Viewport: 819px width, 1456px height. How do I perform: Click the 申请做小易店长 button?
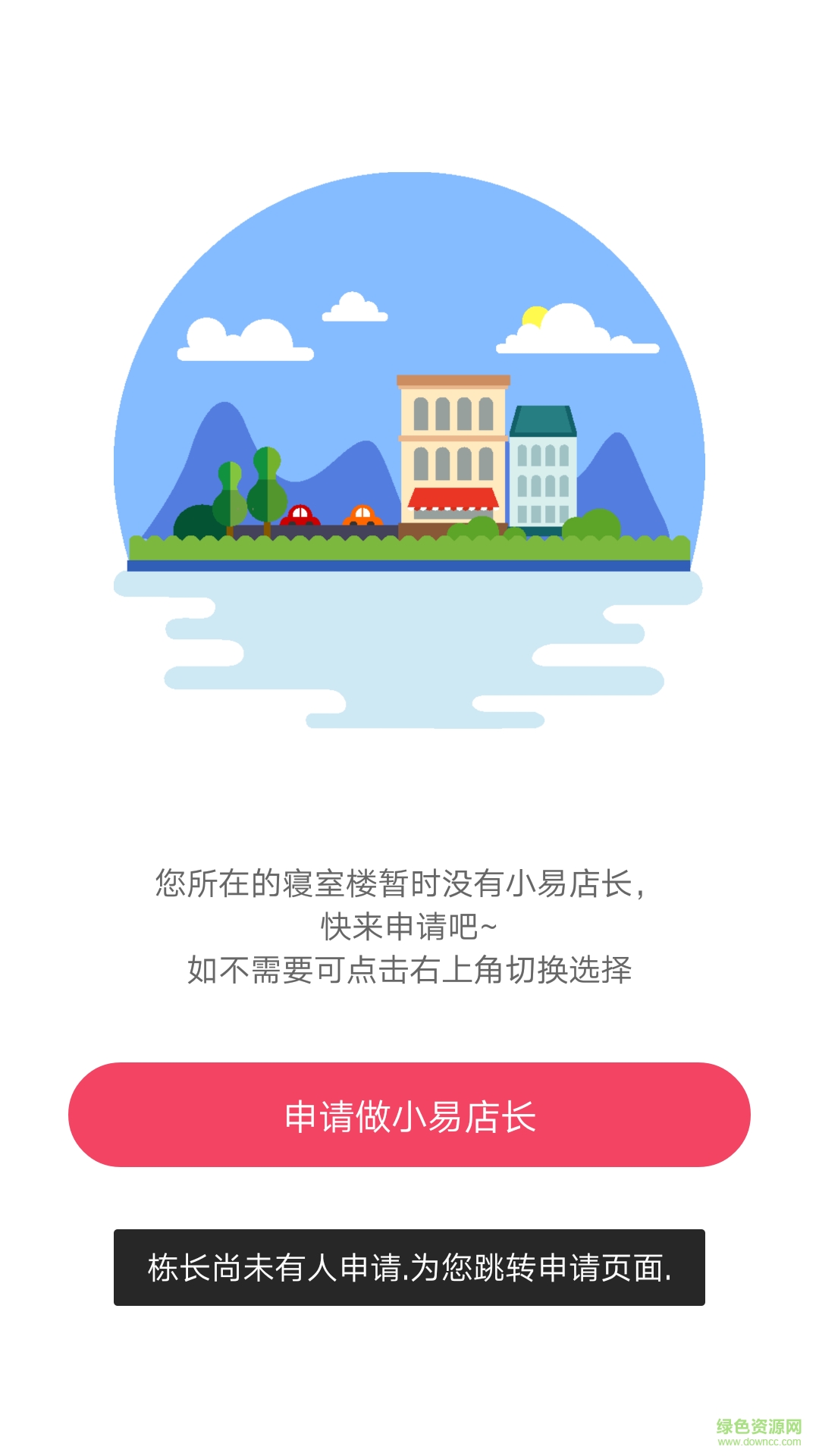[409, 1122]
